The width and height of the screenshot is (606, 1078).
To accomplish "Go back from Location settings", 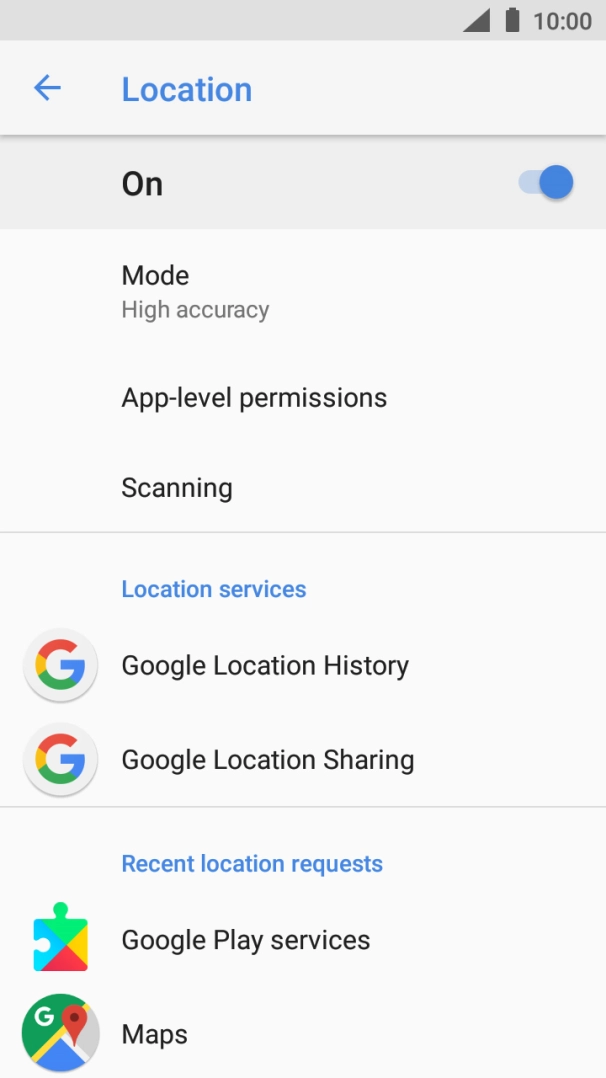I will 47,88.
